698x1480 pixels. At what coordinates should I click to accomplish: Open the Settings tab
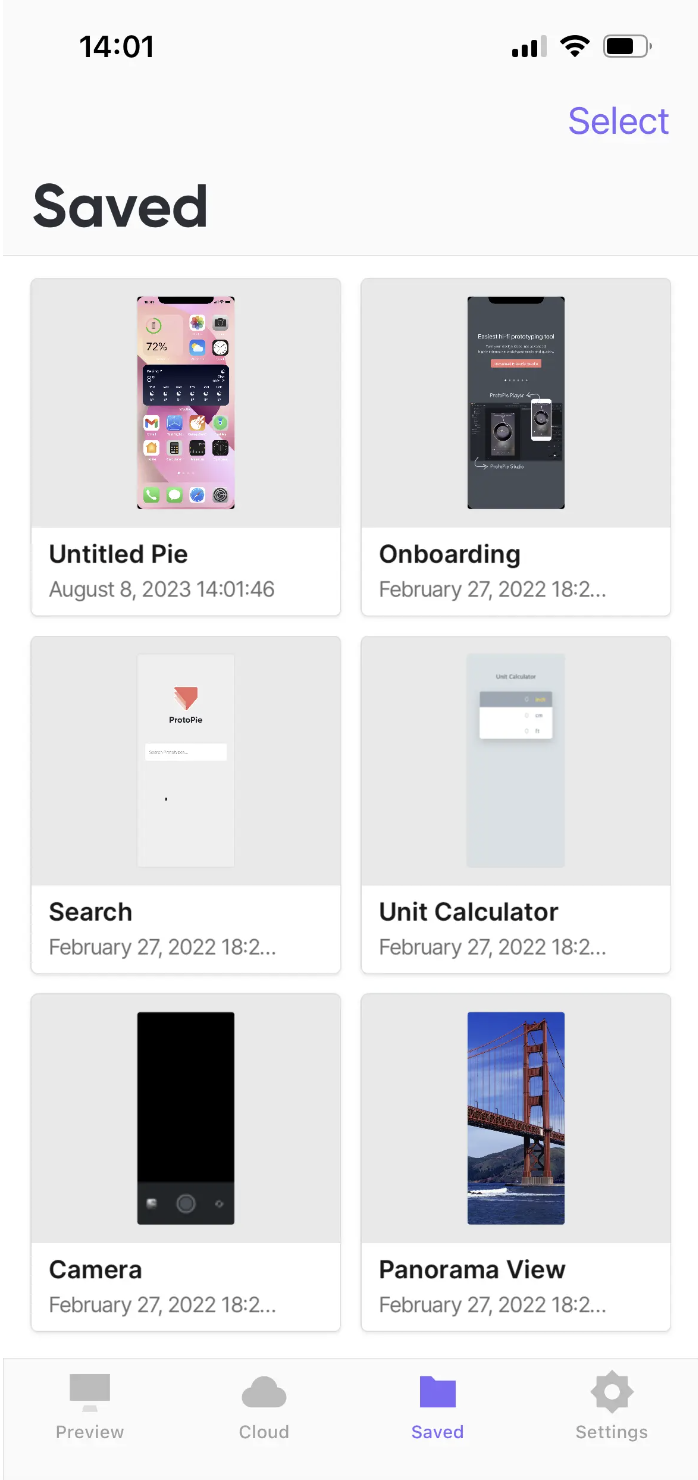(611, 1407)
